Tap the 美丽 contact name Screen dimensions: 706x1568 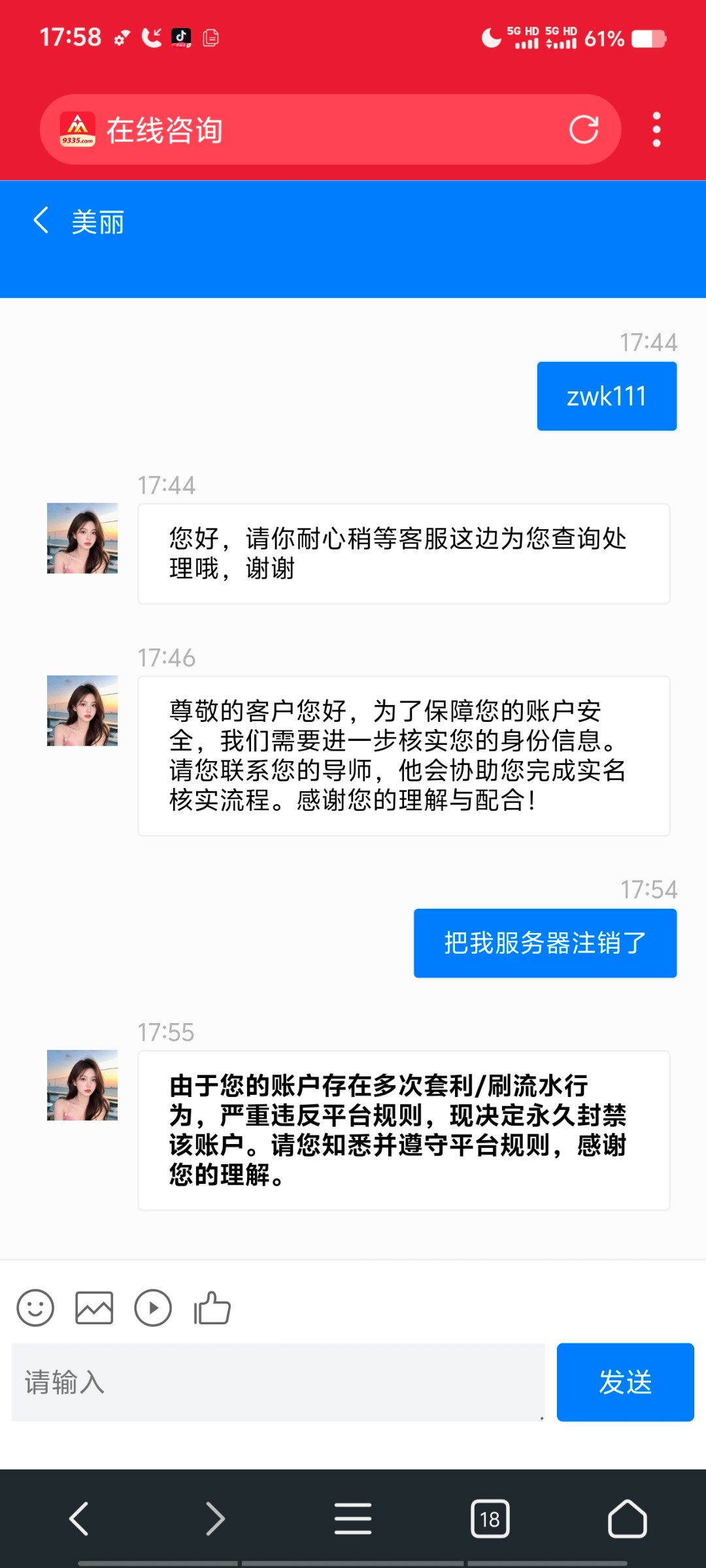pos(98,222)
